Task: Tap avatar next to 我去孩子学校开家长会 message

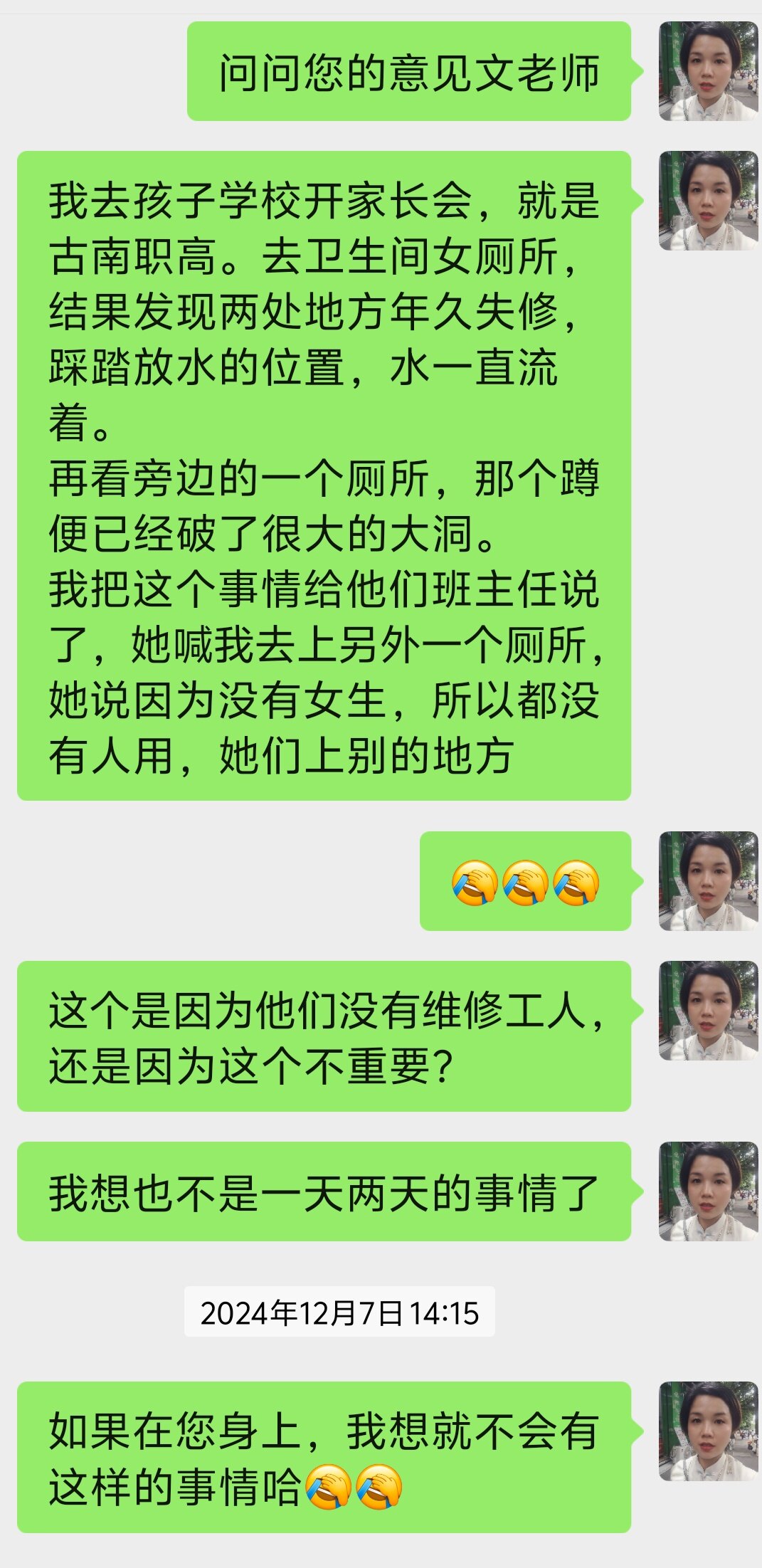Action: [x=708, y=201]
